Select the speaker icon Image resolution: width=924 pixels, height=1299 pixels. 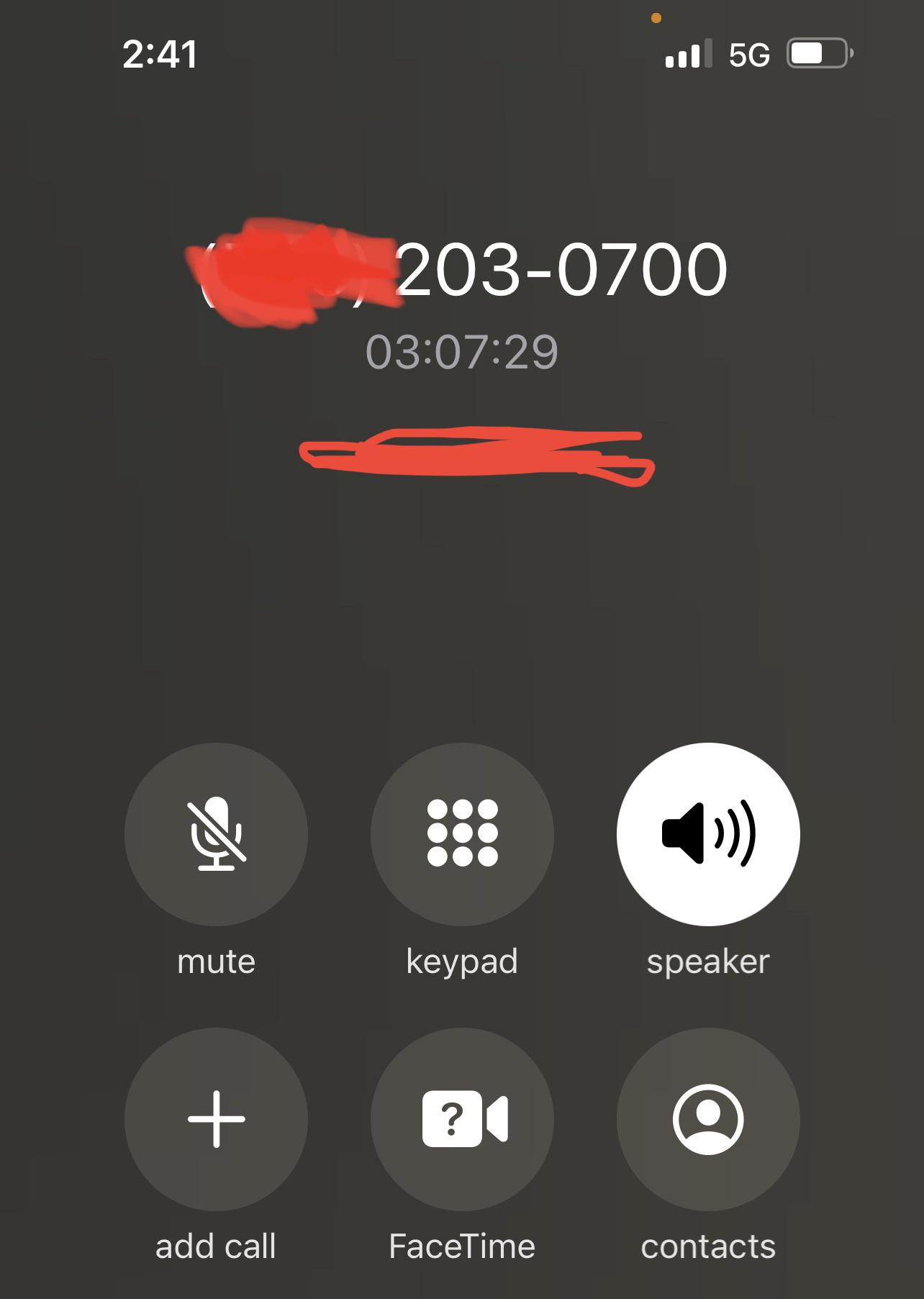pyautogui.click(x=708, y=833)
